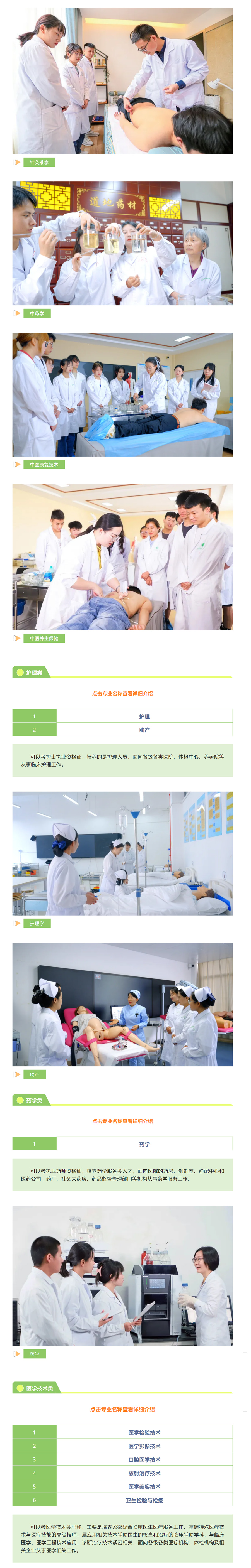Open 卫生检验与检疫 major introduction

pyautogui.click(x=144, y=1500)
